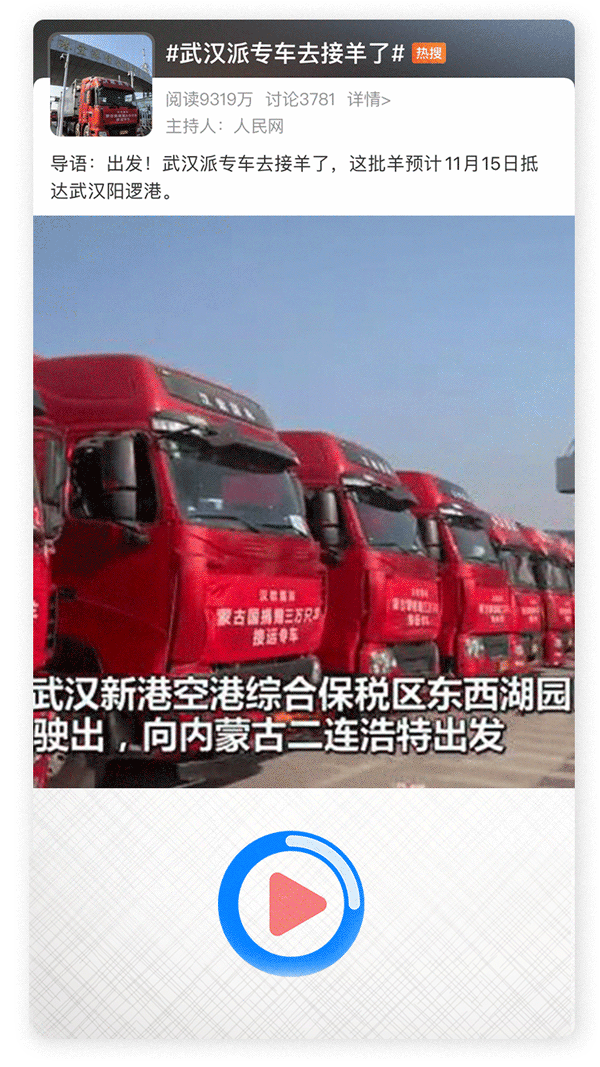The image size is (600, 1067).
Task: Open the #武汉派专车去接羊了# topic title
Action: click(285, 54)
